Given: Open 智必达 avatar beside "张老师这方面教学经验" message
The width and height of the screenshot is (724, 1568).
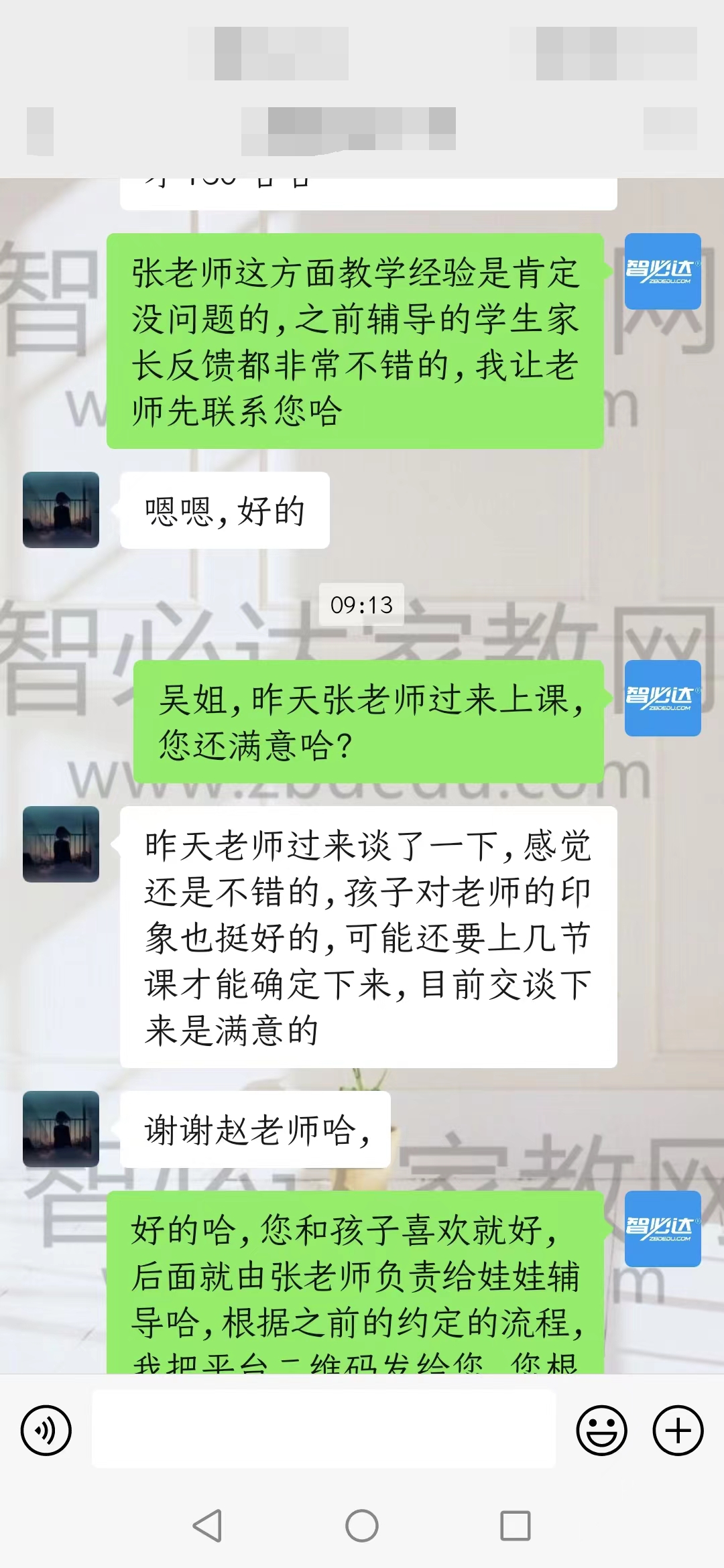Looking at the screenshot, I should pyautogui.click(x=662, y=271).
